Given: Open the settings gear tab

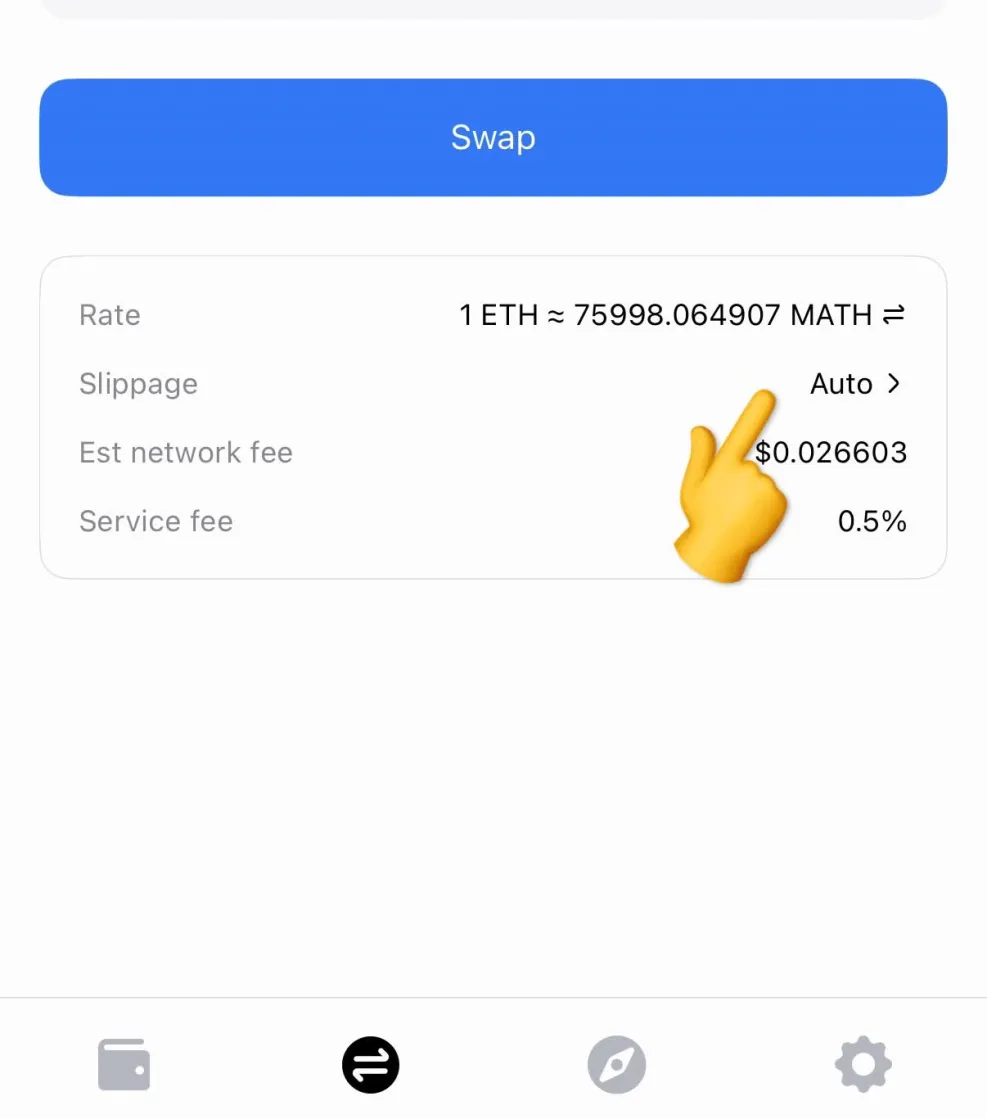Looking at the screenshot, I should click(x=862, y=1064).
